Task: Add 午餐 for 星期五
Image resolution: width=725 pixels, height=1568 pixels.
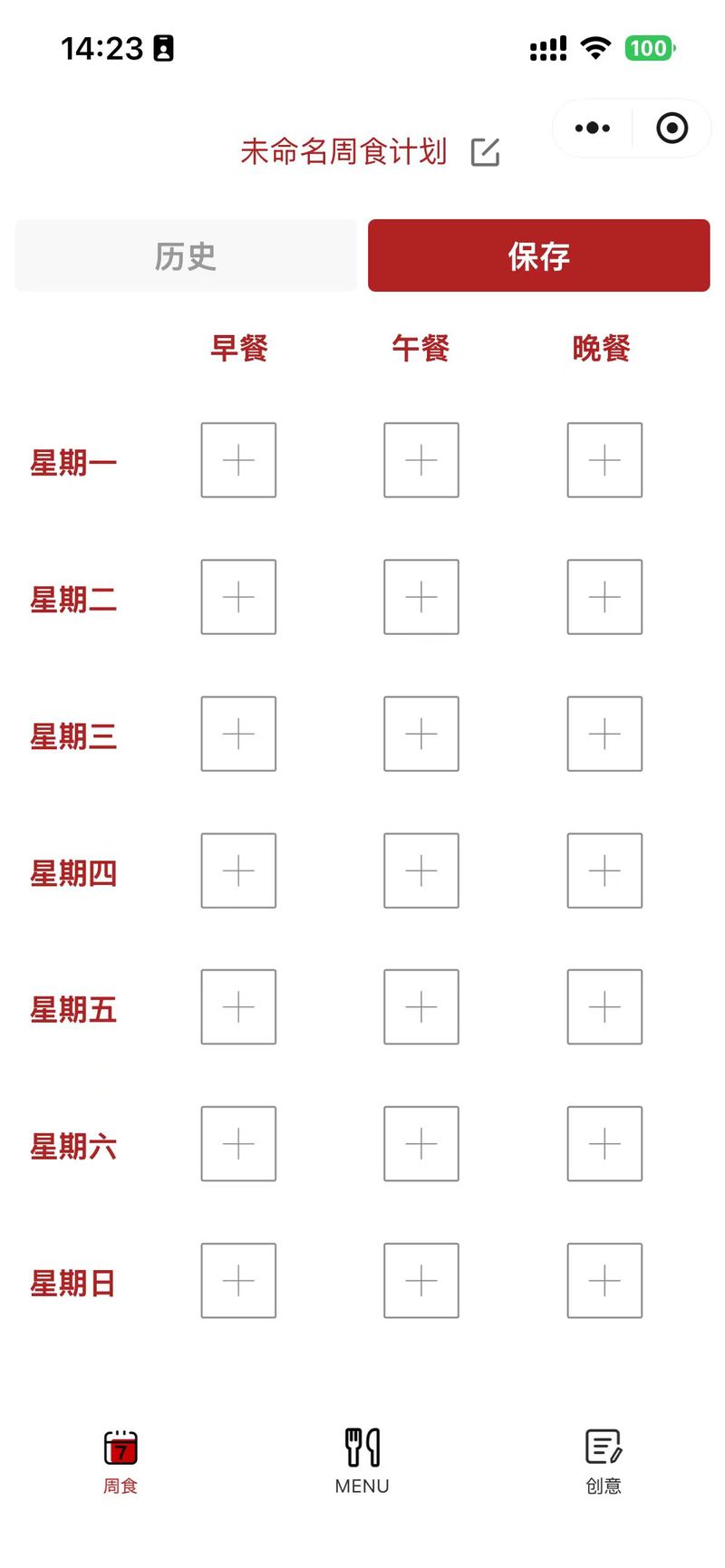Action: (421, 1007)
